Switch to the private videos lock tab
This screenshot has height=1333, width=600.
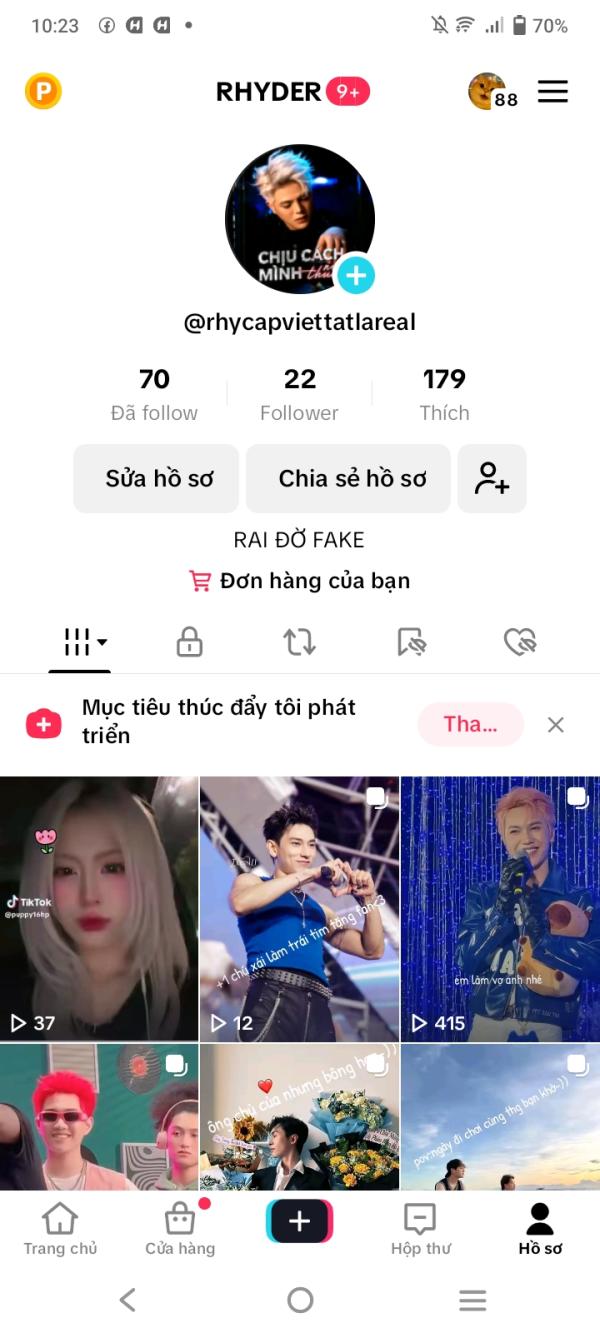pos(189,642)
